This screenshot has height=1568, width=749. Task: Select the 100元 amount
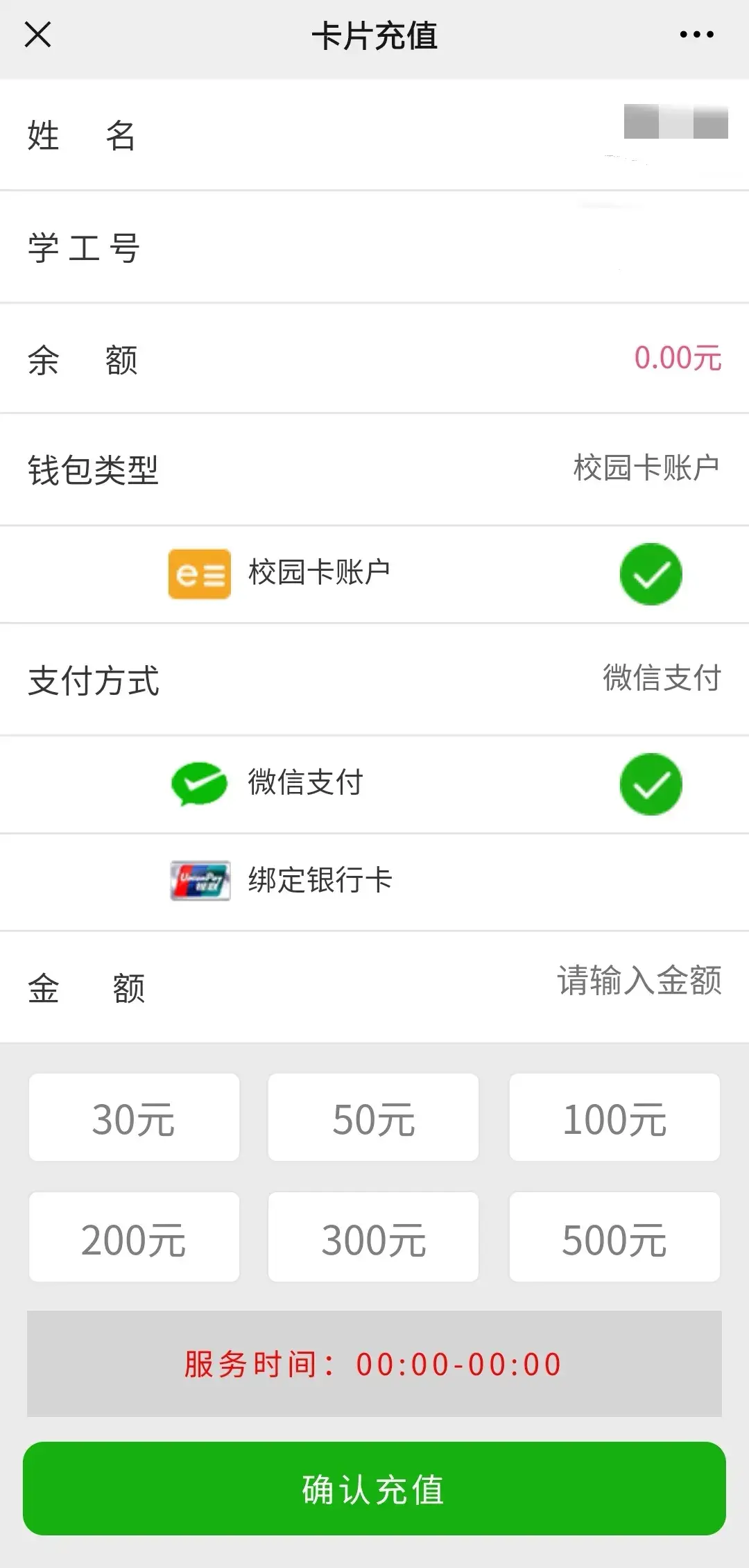coord(614,1117)
